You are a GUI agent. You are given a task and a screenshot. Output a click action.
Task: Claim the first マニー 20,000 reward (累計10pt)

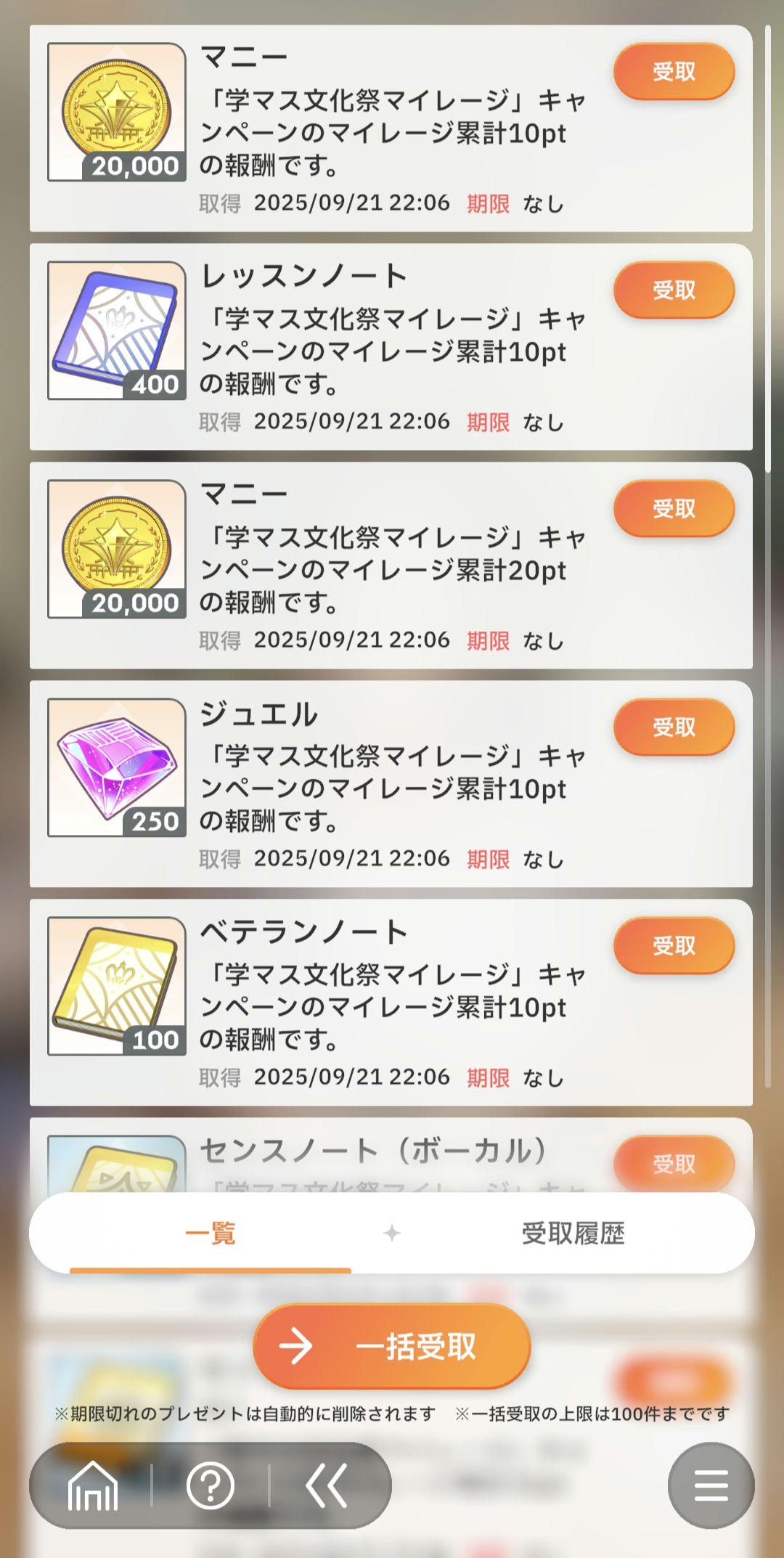[x=674, y=71]
